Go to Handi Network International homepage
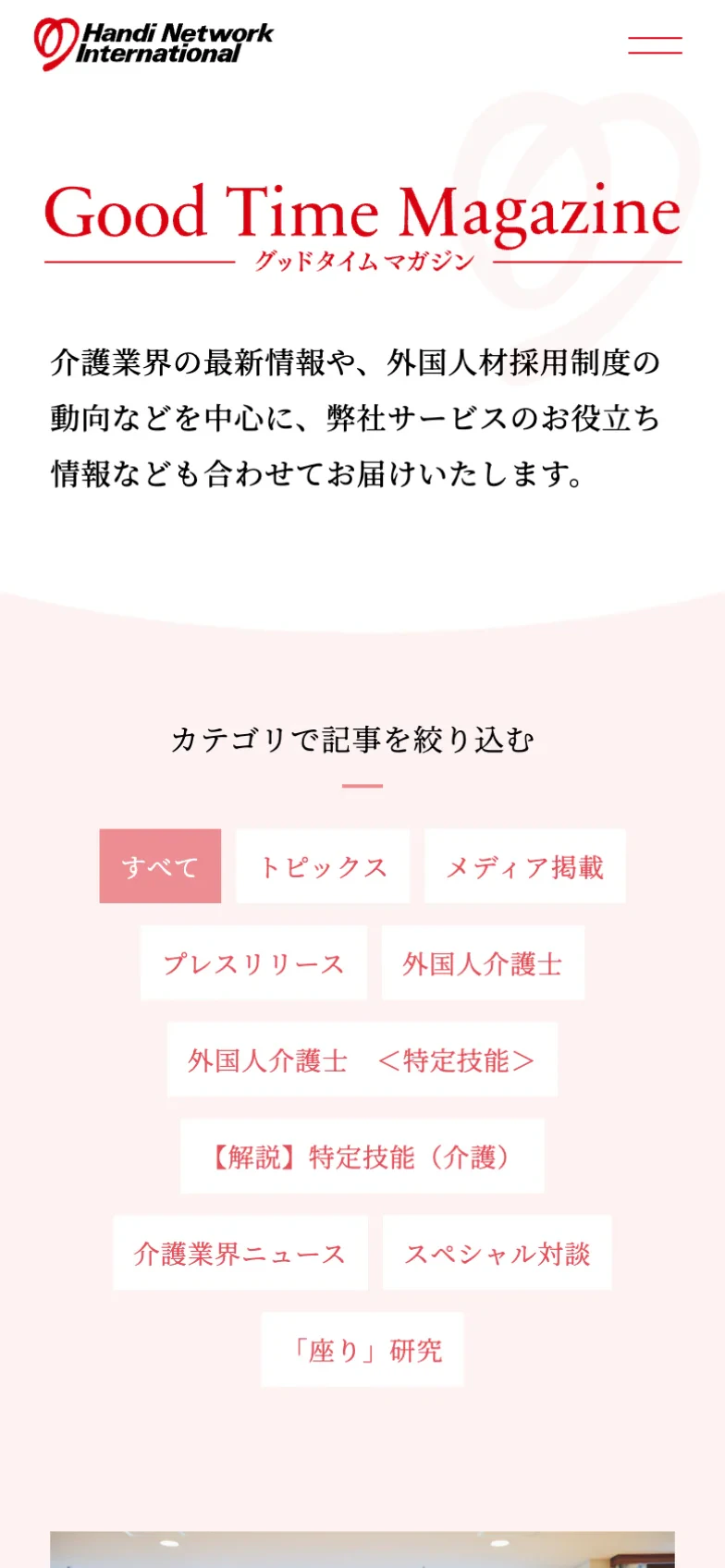This screenshot has width=725, height=1568. (x=154, y=43)
